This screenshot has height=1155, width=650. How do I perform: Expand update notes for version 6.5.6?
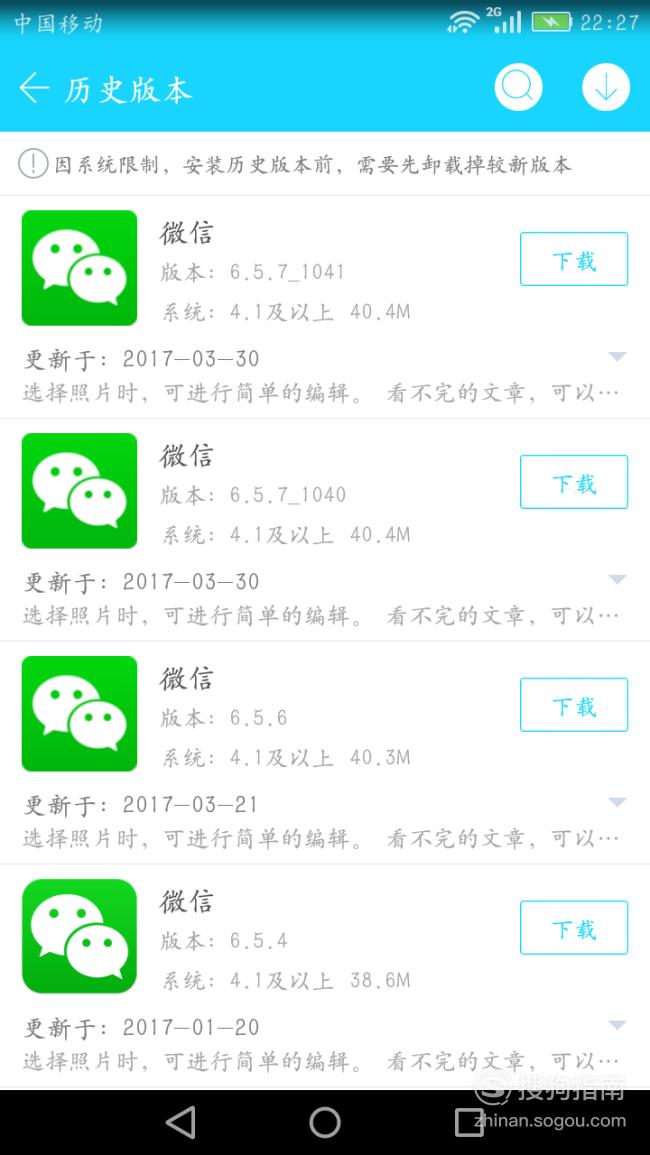tap(617, 802)
